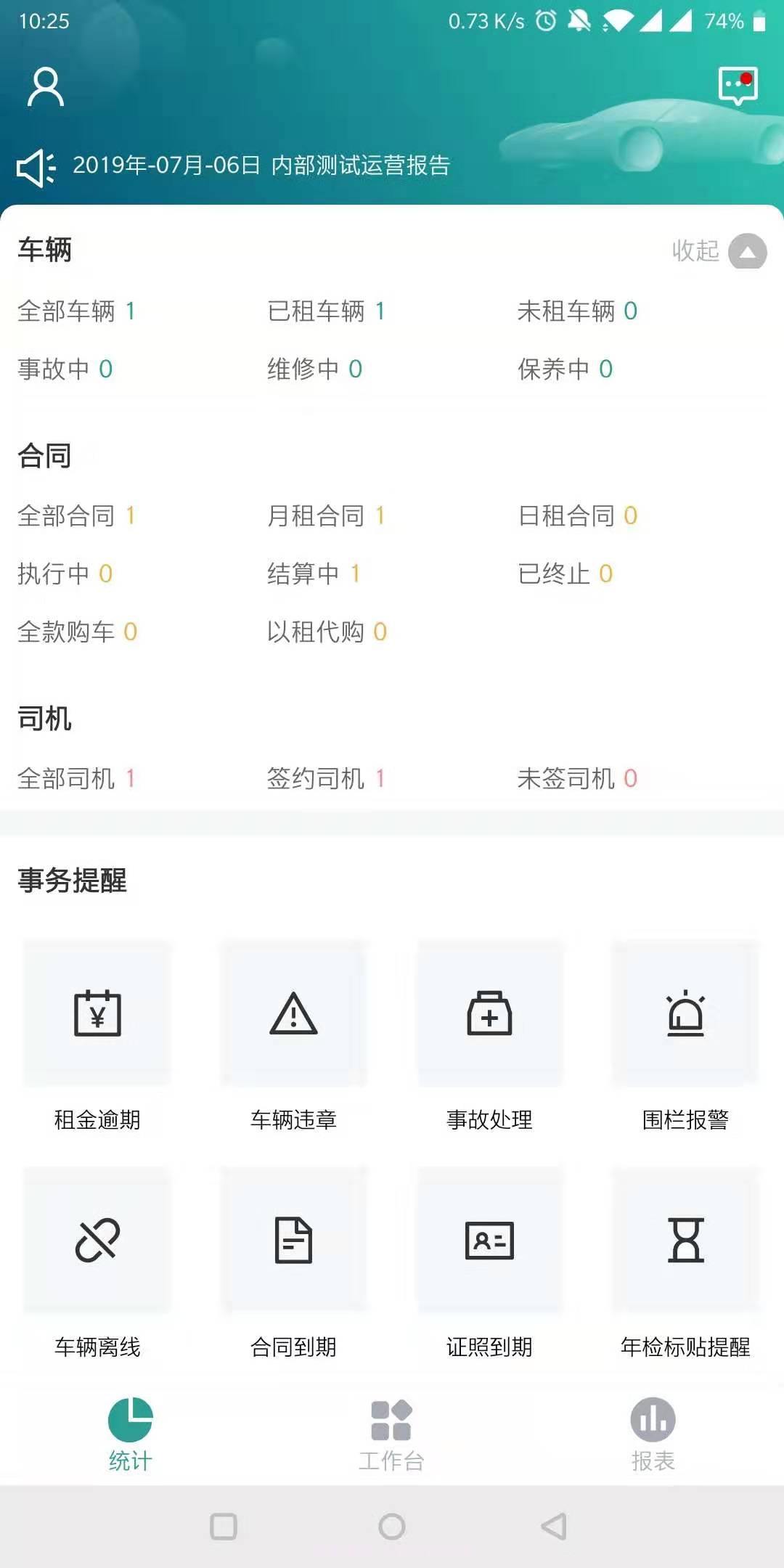
Task: Open the running announcement banner text
Action: 263,166
